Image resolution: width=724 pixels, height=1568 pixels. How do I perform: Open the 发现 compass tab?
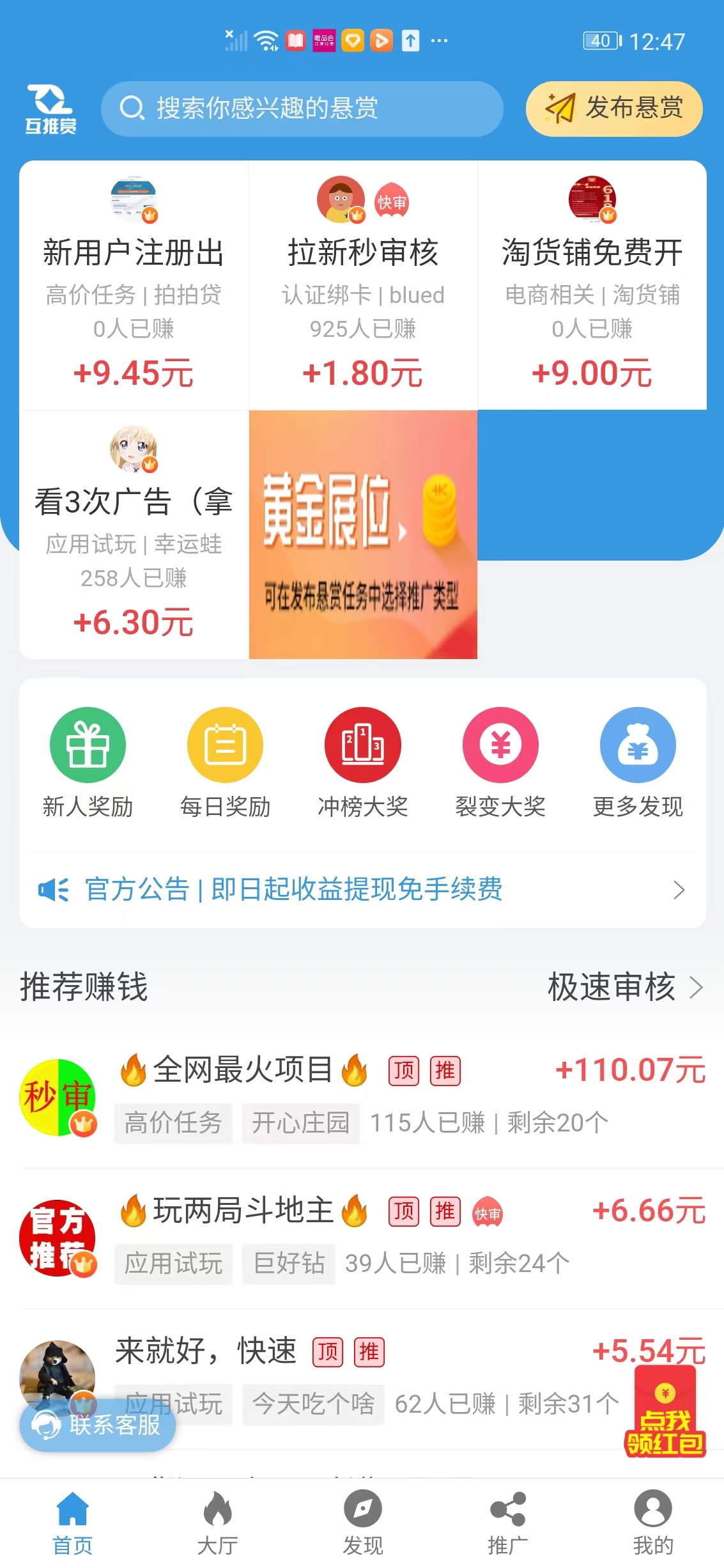coord(362,1515)
